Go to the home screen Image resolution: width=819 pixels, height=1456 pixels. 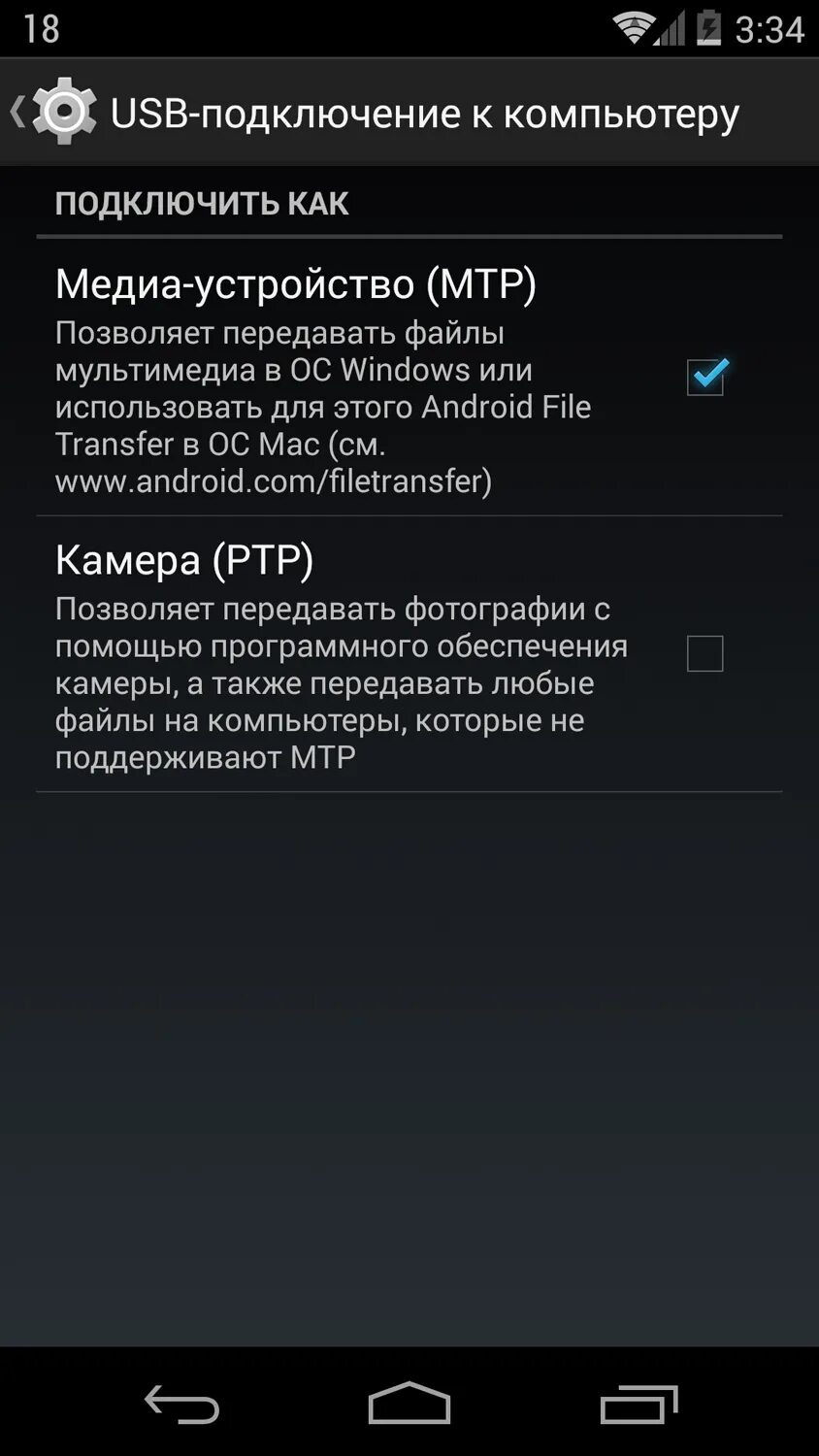pyautogui.click(x=409, y=1403)
